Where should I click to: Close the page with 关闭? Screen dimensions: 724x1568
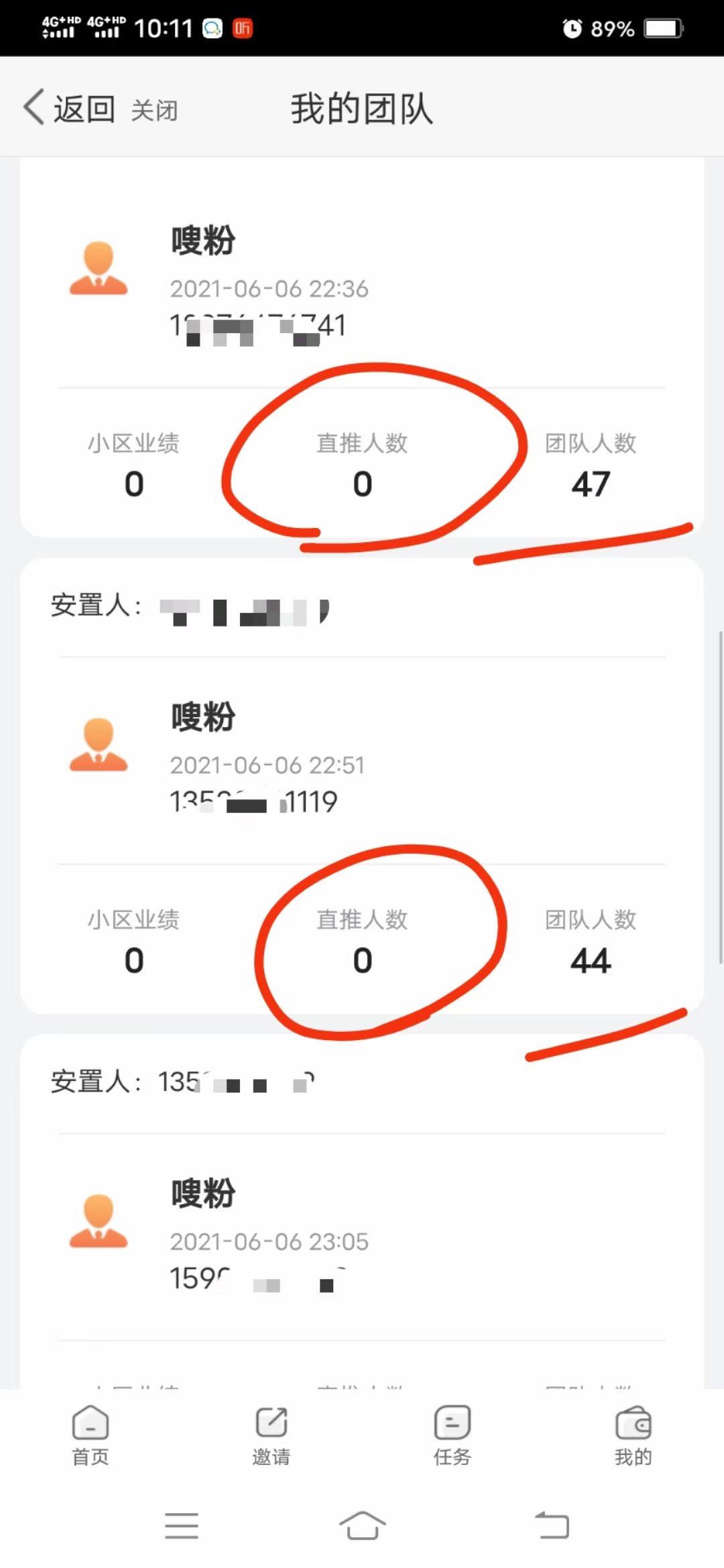[154, 111]
